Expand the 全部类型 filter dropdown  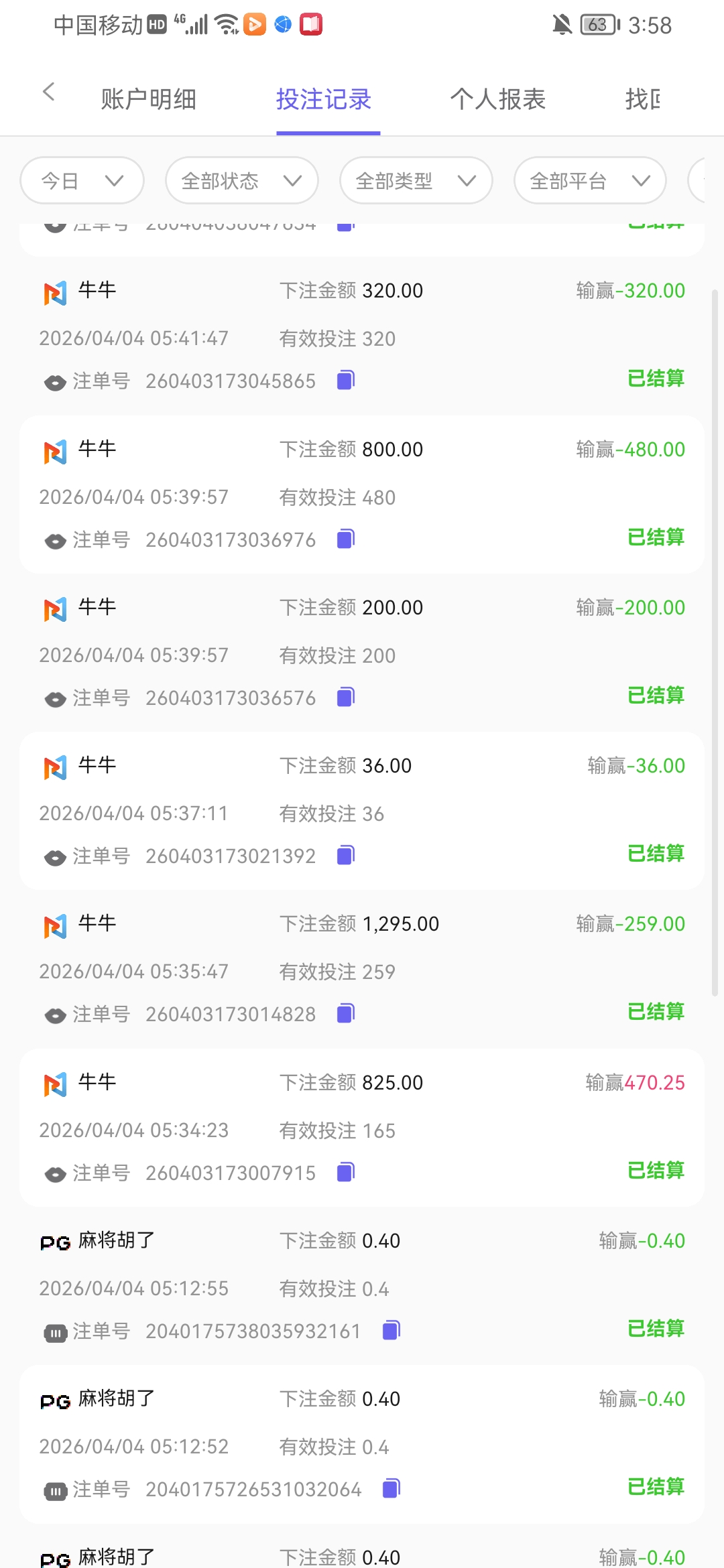pos(416,180)
